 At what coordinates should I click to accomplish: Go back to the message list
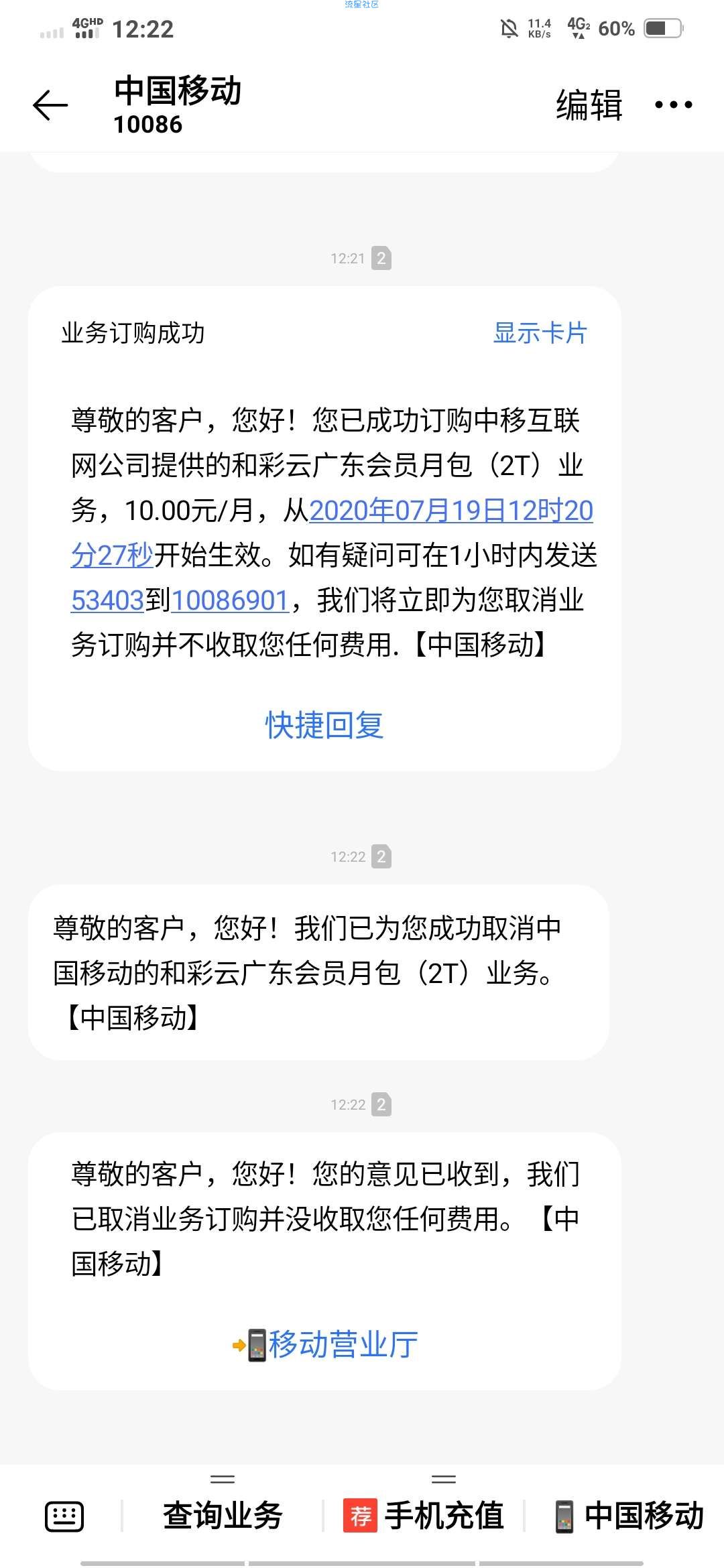(x=50, y=105)
